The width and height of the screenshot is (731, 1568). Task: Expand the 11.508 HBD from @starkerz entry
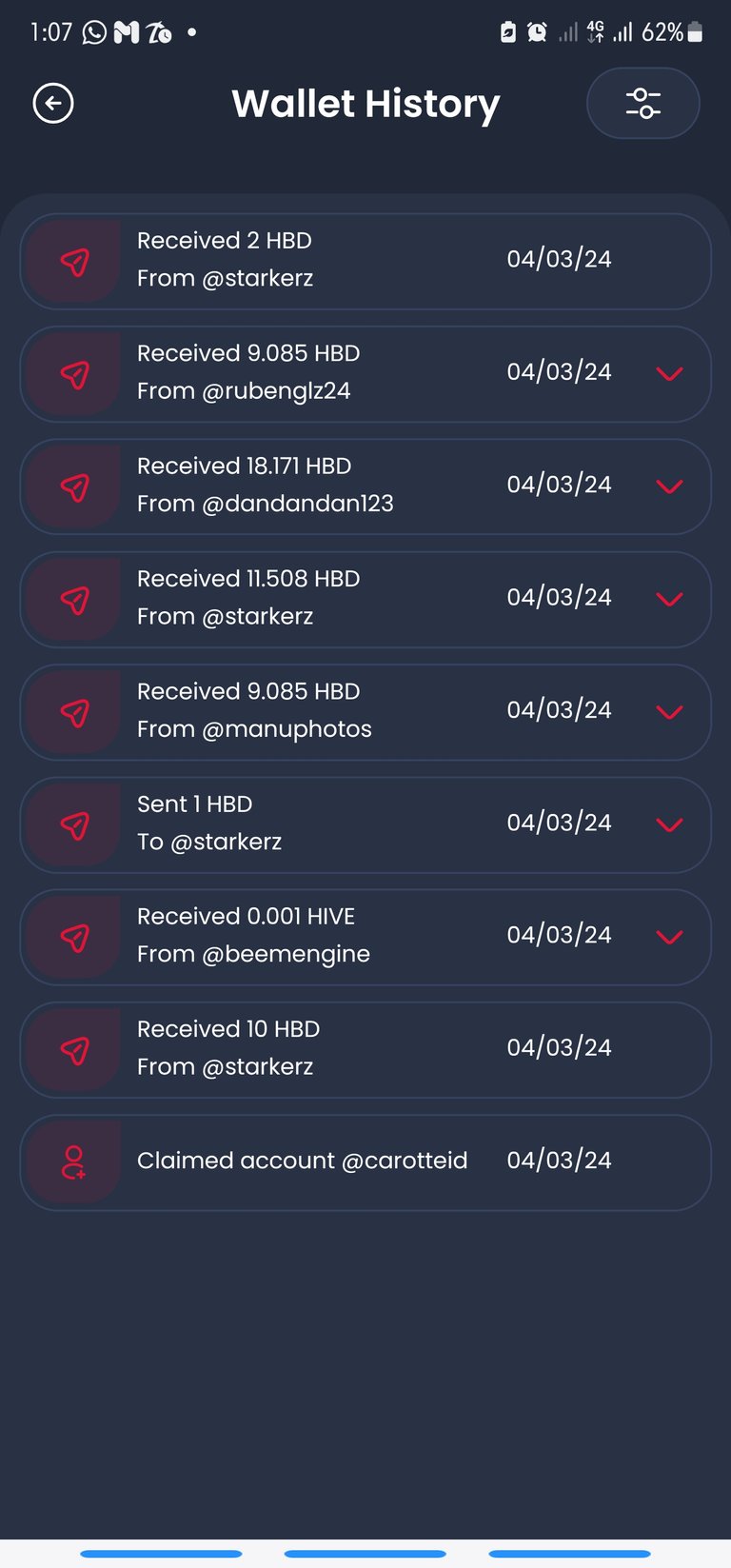[x=670, y=599]
